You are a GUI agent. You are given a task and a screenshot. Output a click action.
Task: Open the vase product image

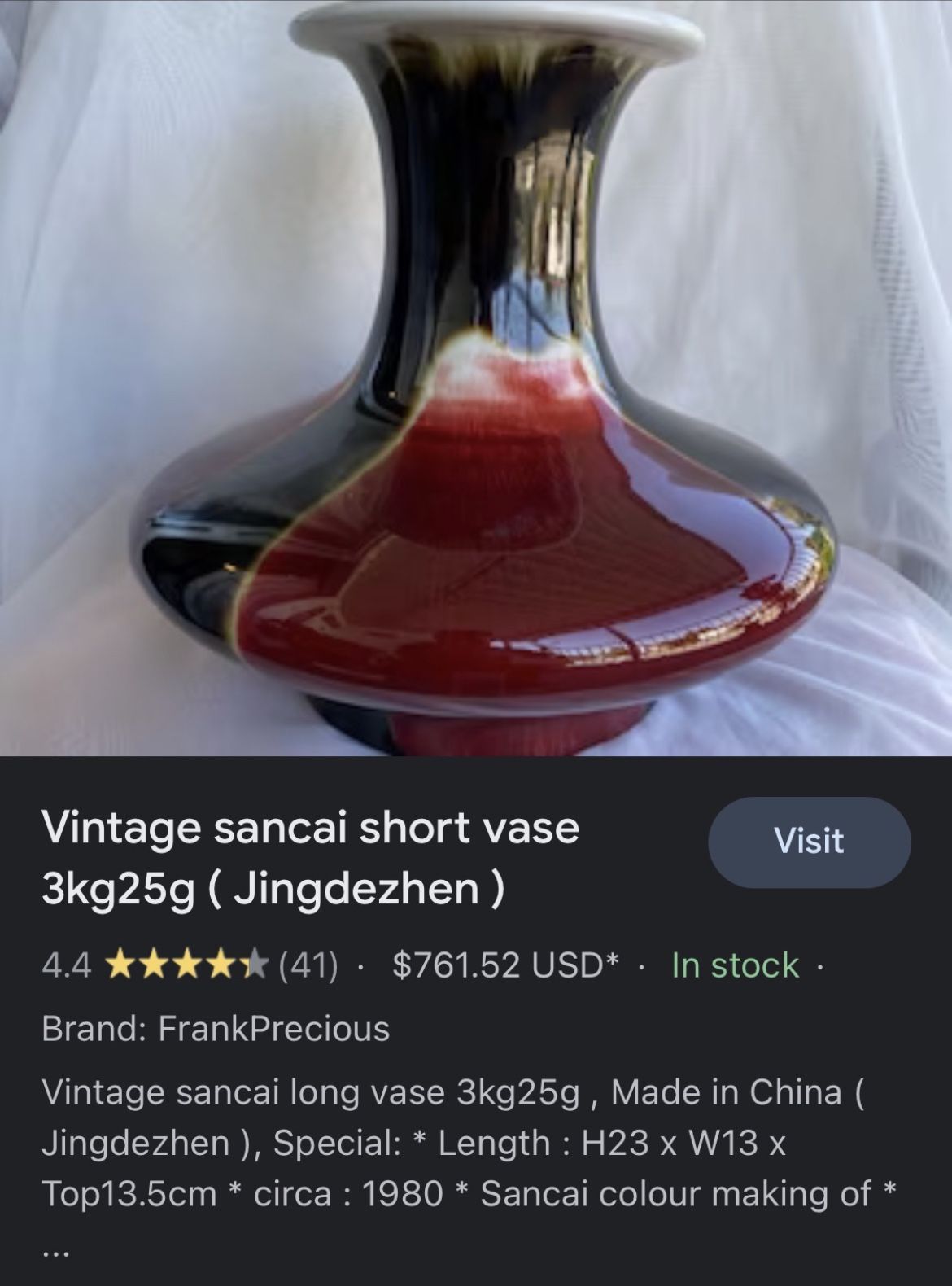coord(476,378)
